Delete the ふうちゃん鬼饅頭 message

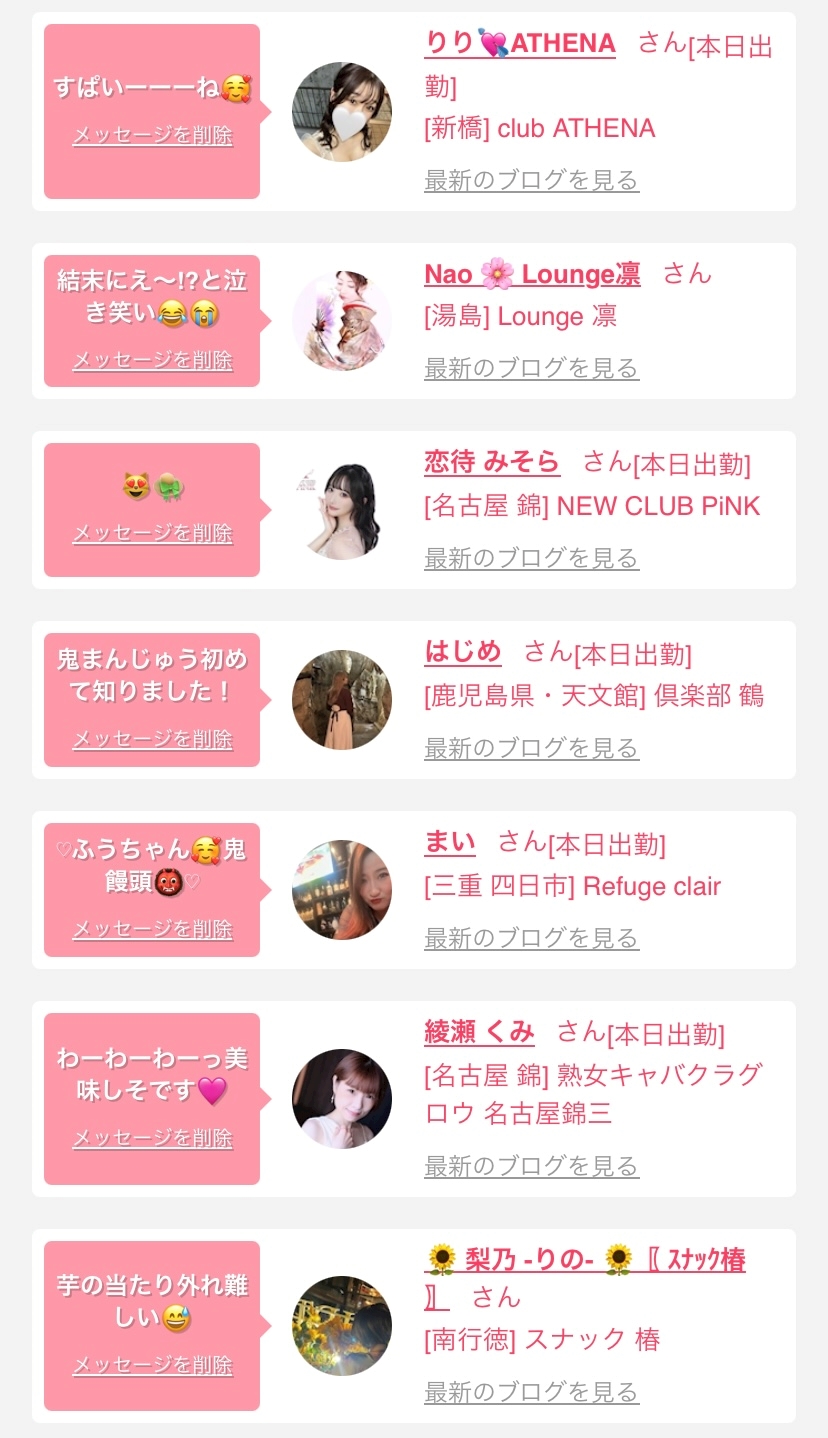pyautogui.click(x=152, y=930)
